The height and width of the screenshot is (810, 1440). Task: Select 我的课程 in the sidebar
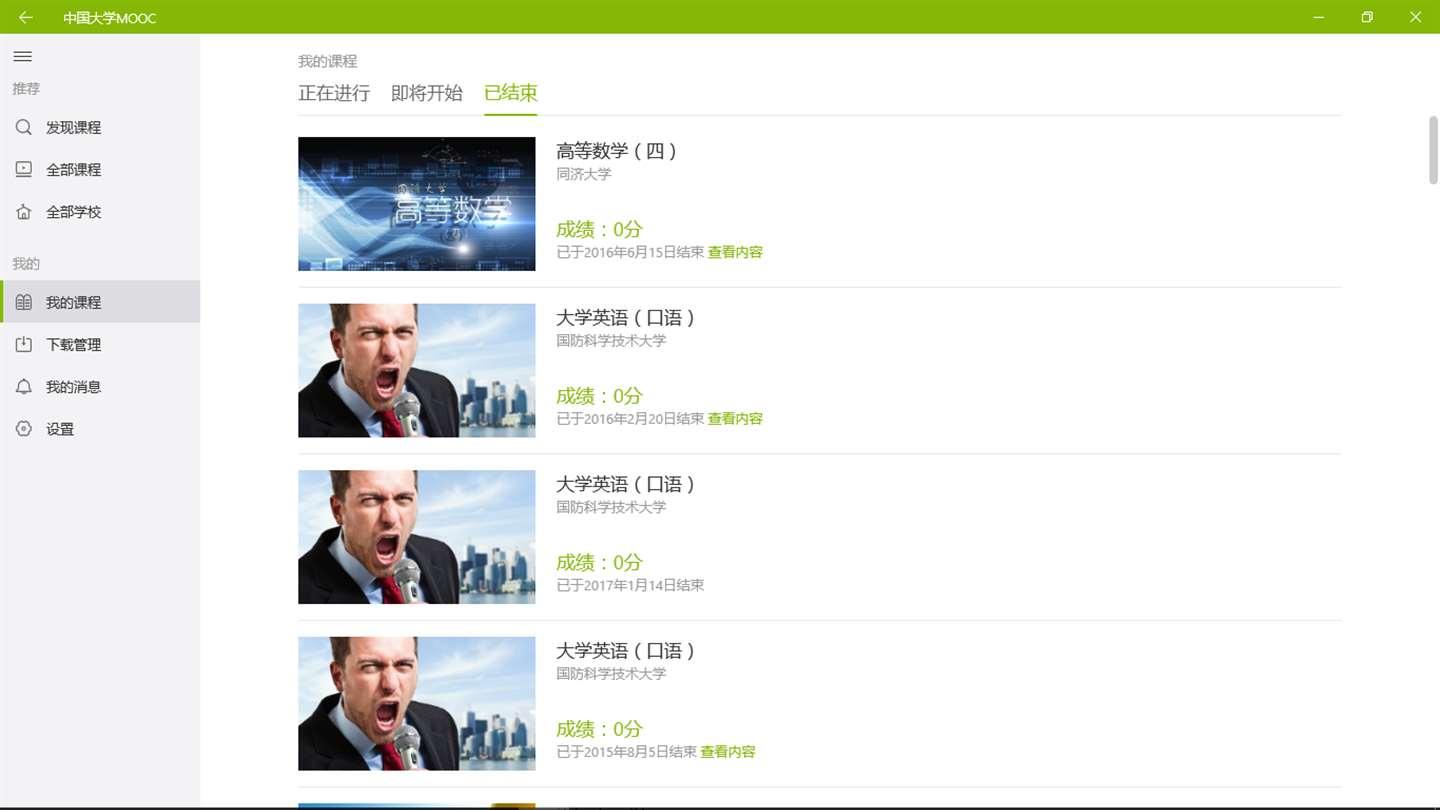(73, 302)
